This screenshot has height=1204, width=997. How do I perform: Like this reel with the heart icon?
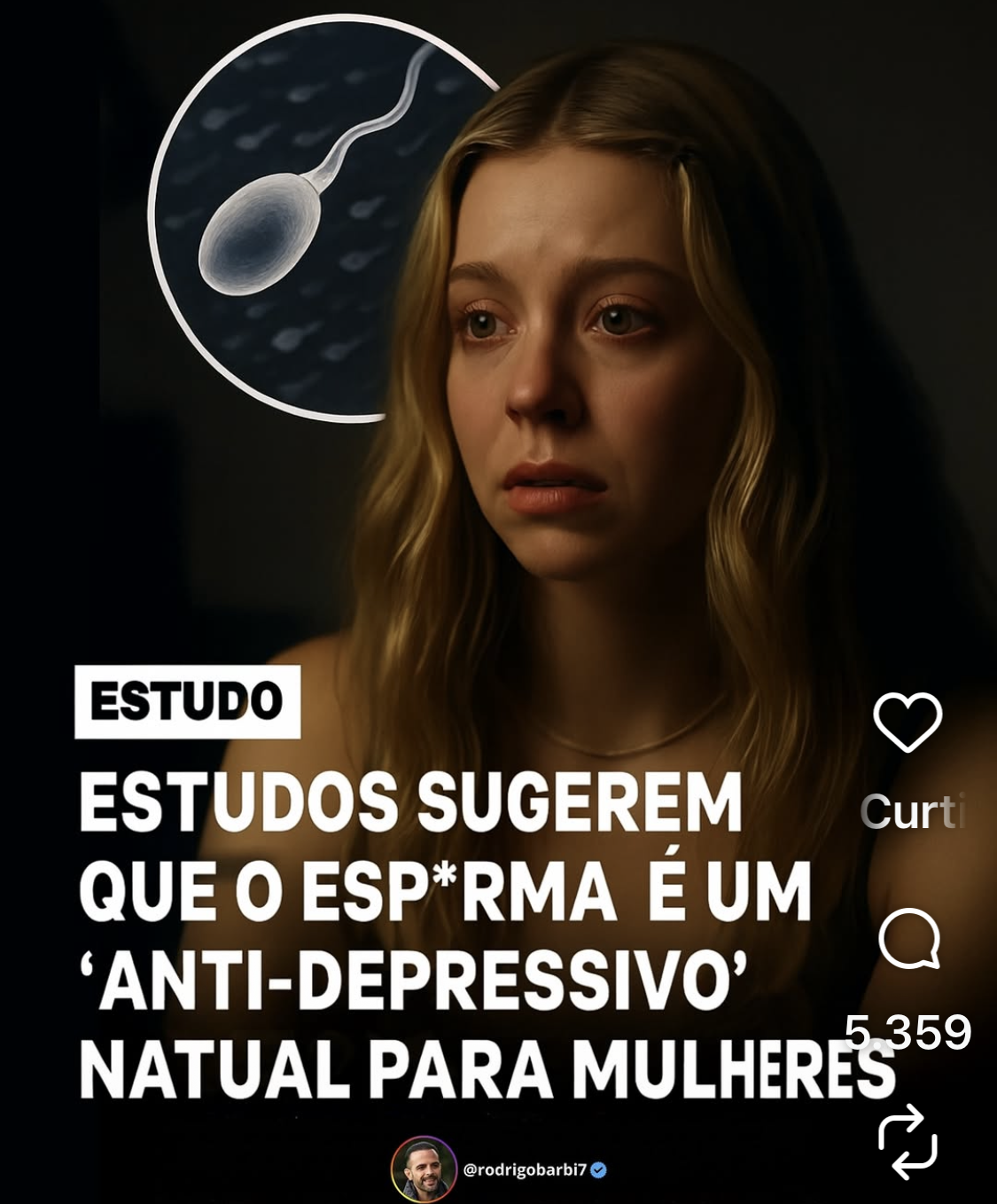(x=907, y=721)
